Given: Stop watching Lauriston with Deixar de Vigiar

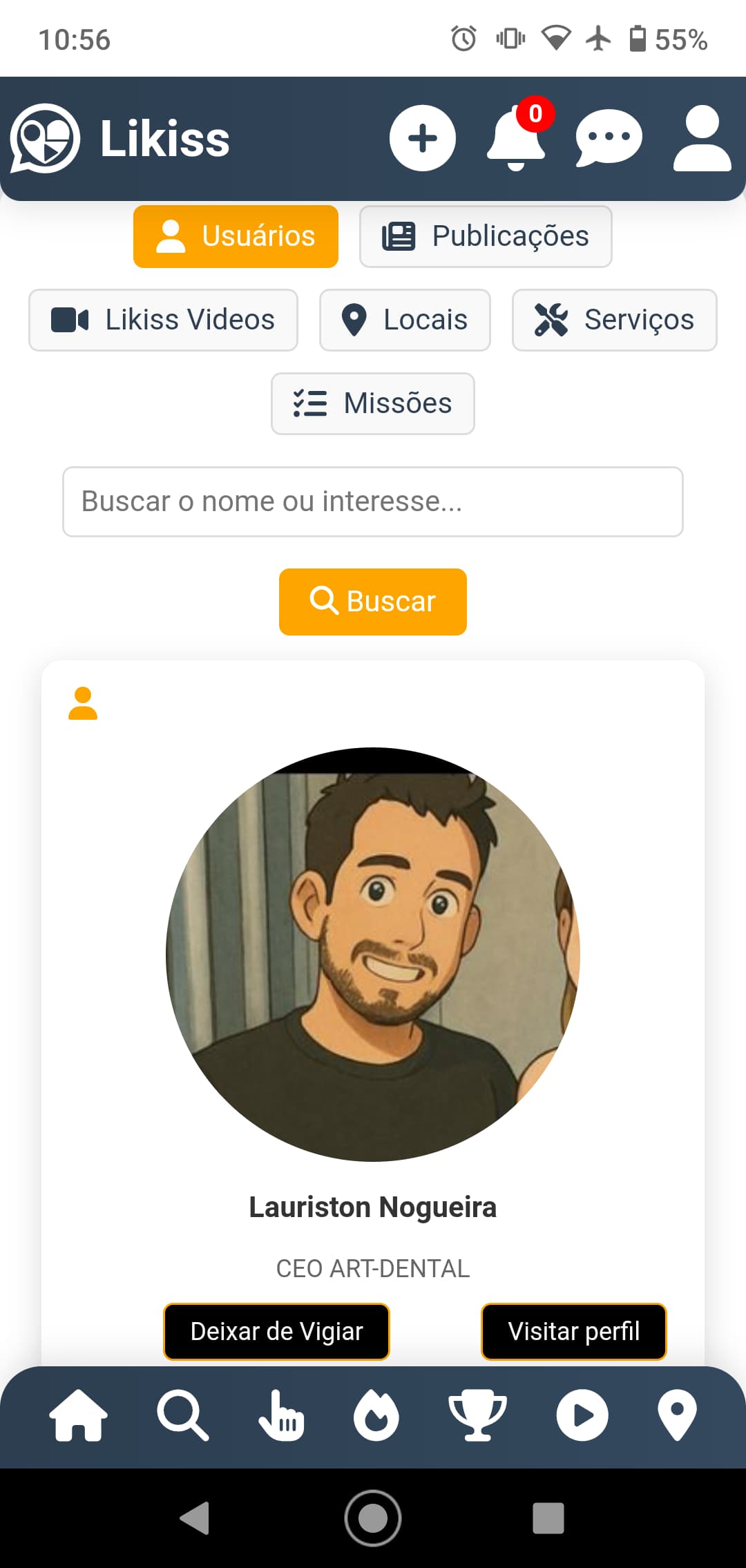Looking at the screenshot, I should click(x=276, y=1331).
